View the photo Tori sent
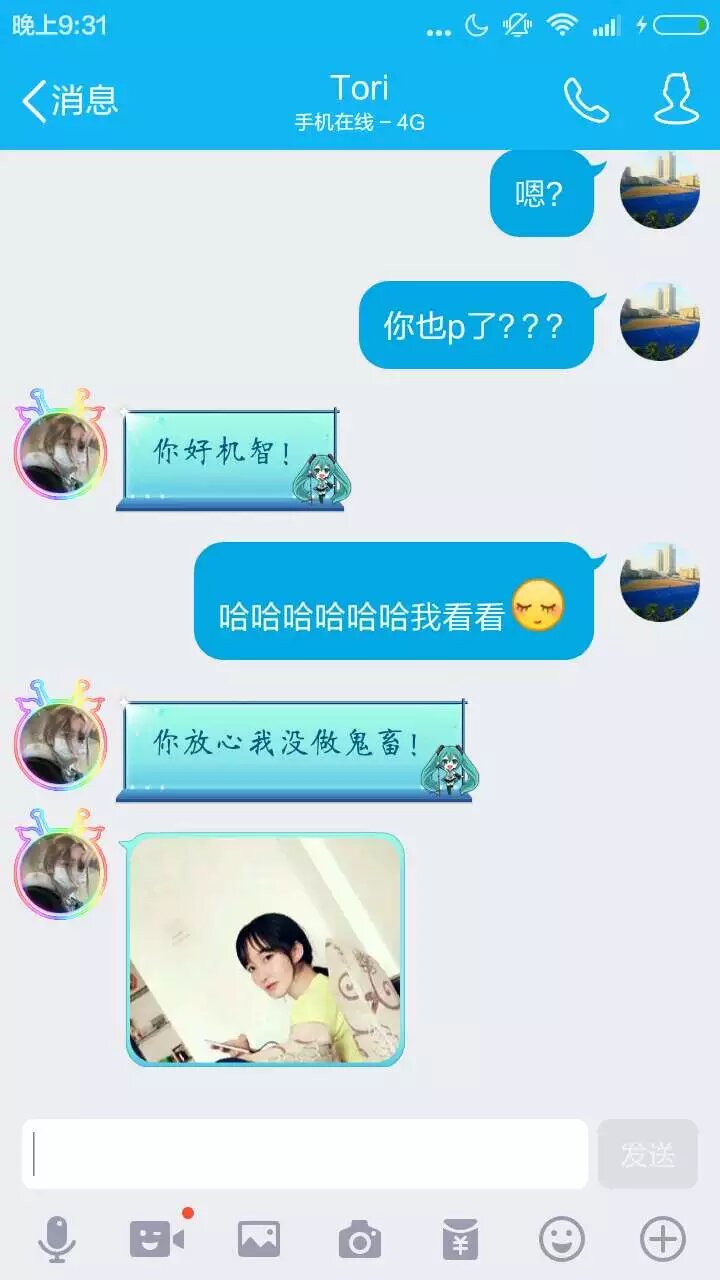This screenshot has height=1280, width=720. 265,950
